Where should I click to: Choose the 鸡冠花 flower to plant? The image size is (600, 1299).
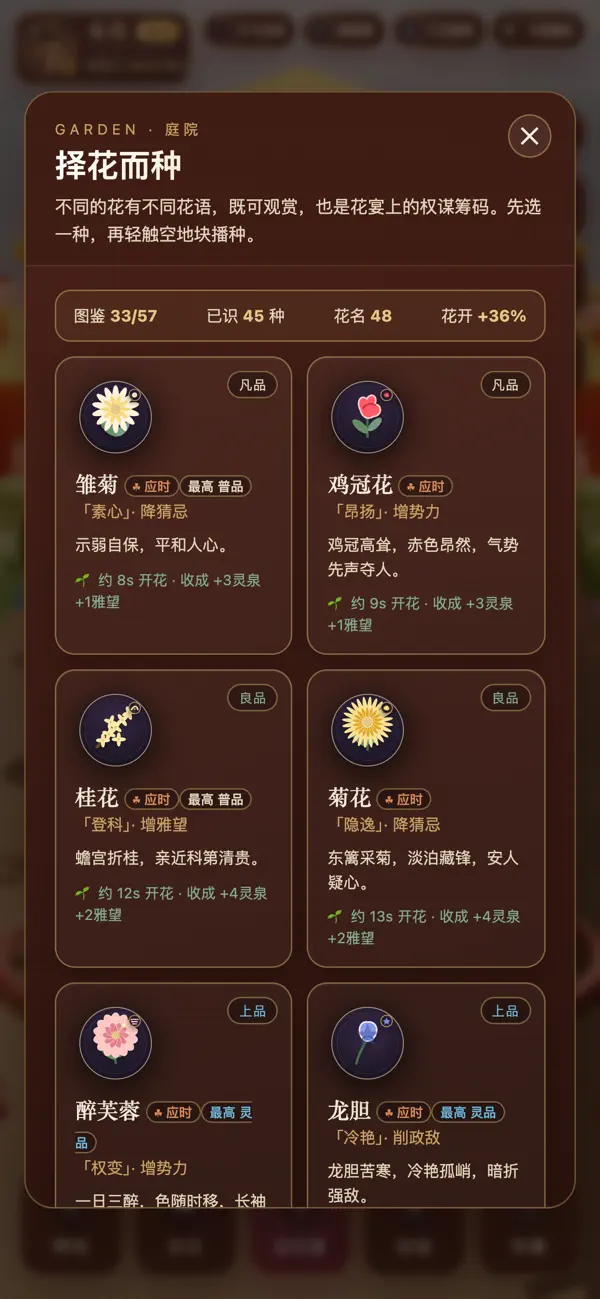click(426, 505)
